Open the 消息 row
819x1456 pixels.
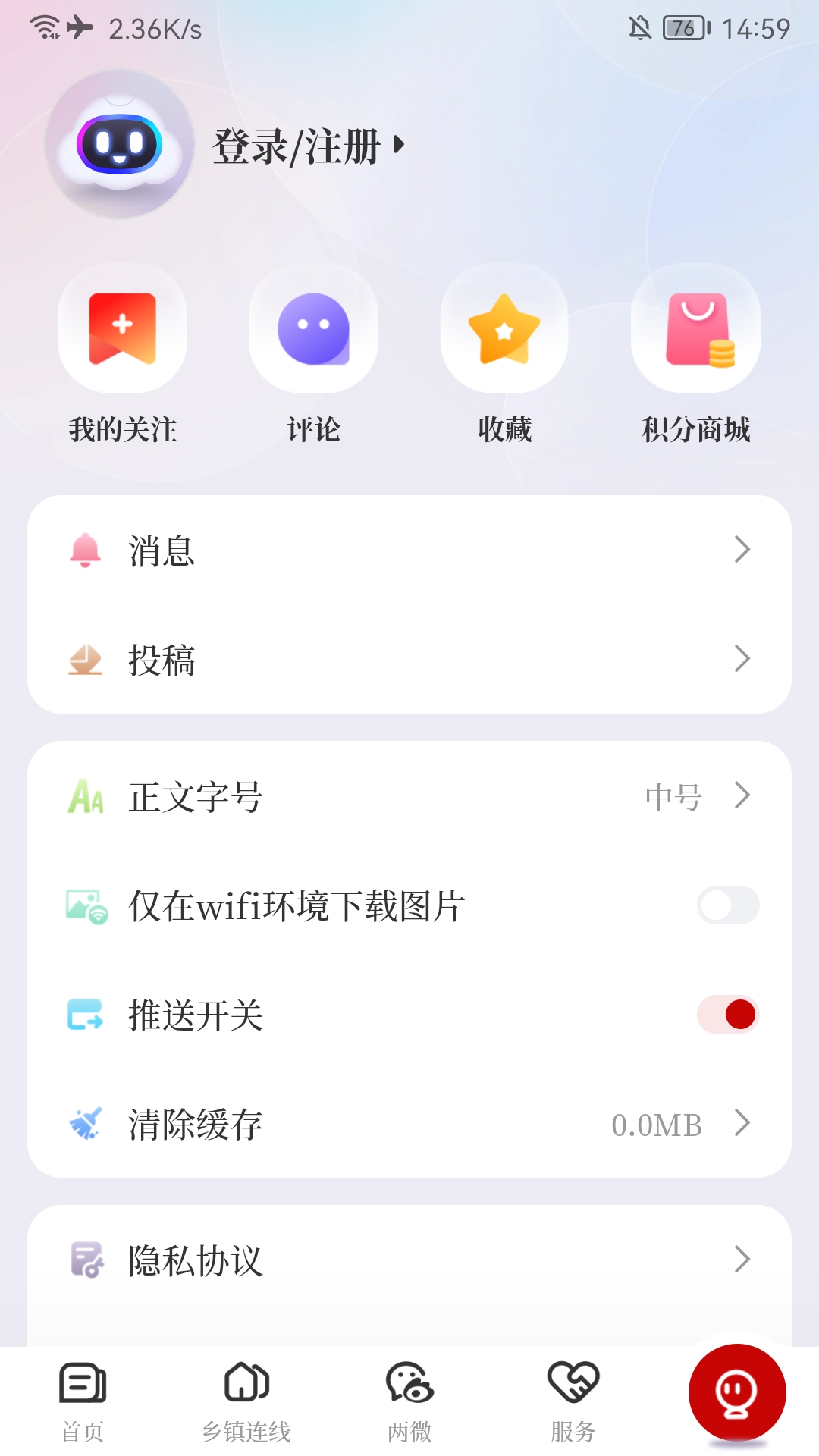point(409,550)
